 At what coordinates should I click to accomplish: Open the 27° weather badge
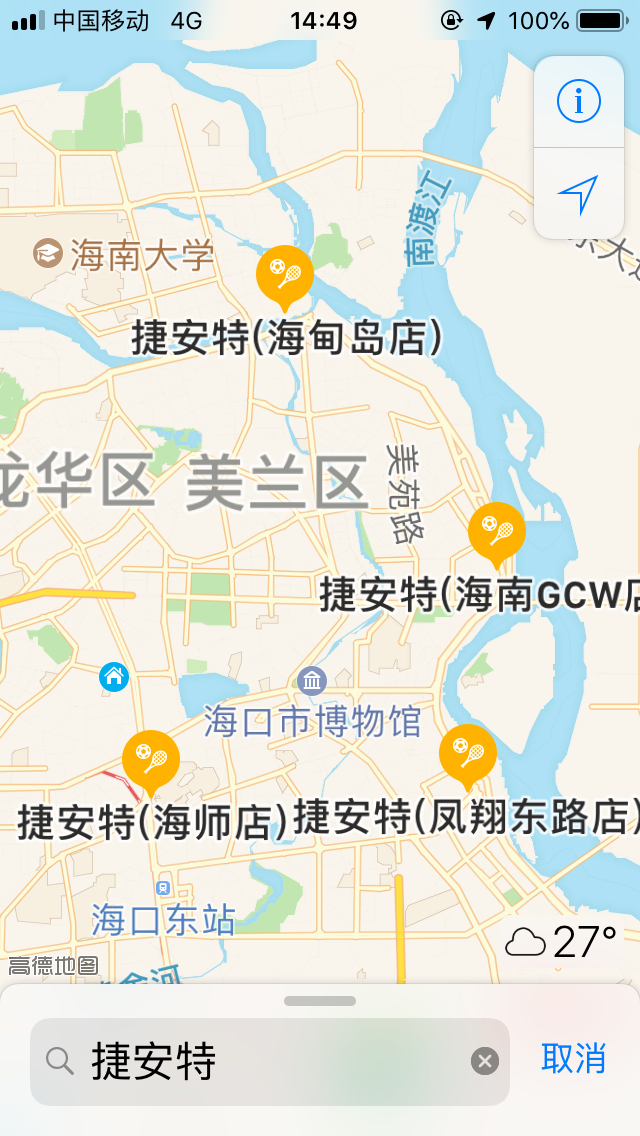tap(561, 942)
